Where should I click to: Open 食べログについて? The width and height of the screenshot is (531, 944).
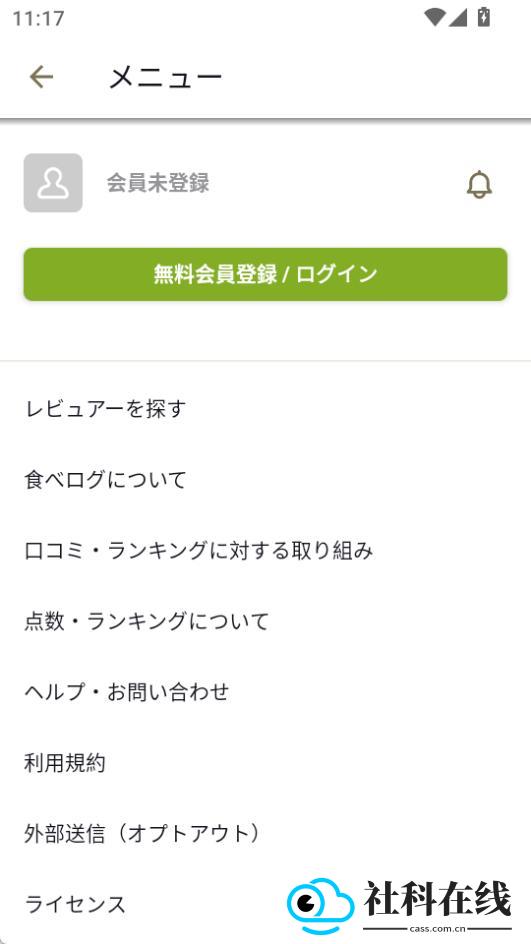click(x=266, y=480)
